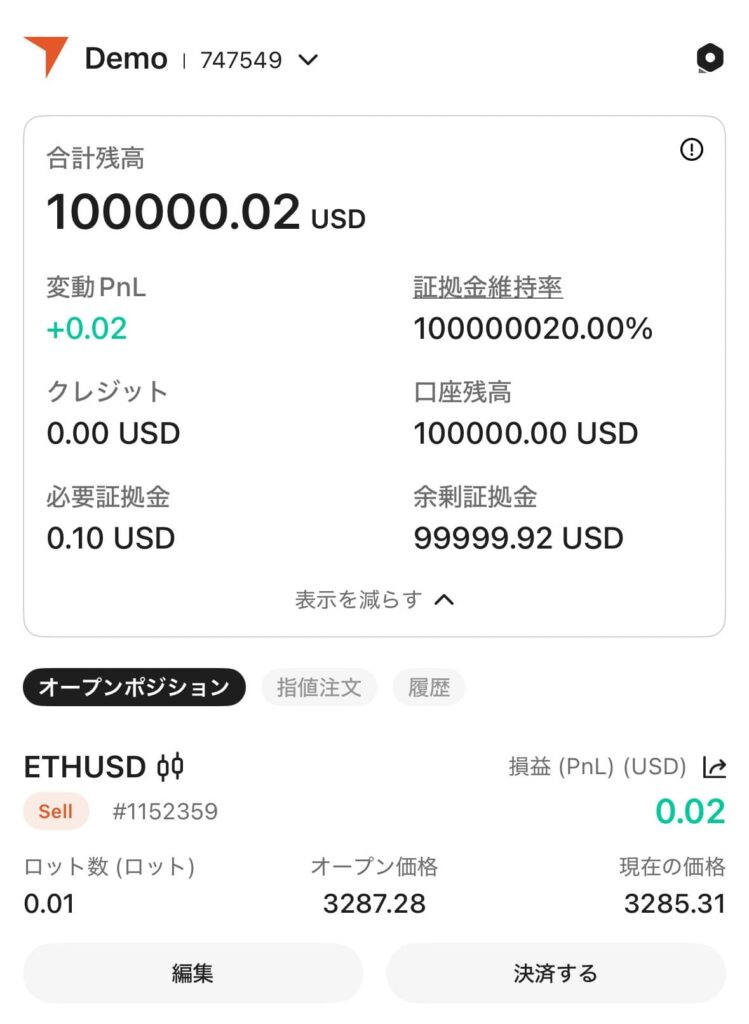Tap the balance info icon

point(691,150)
